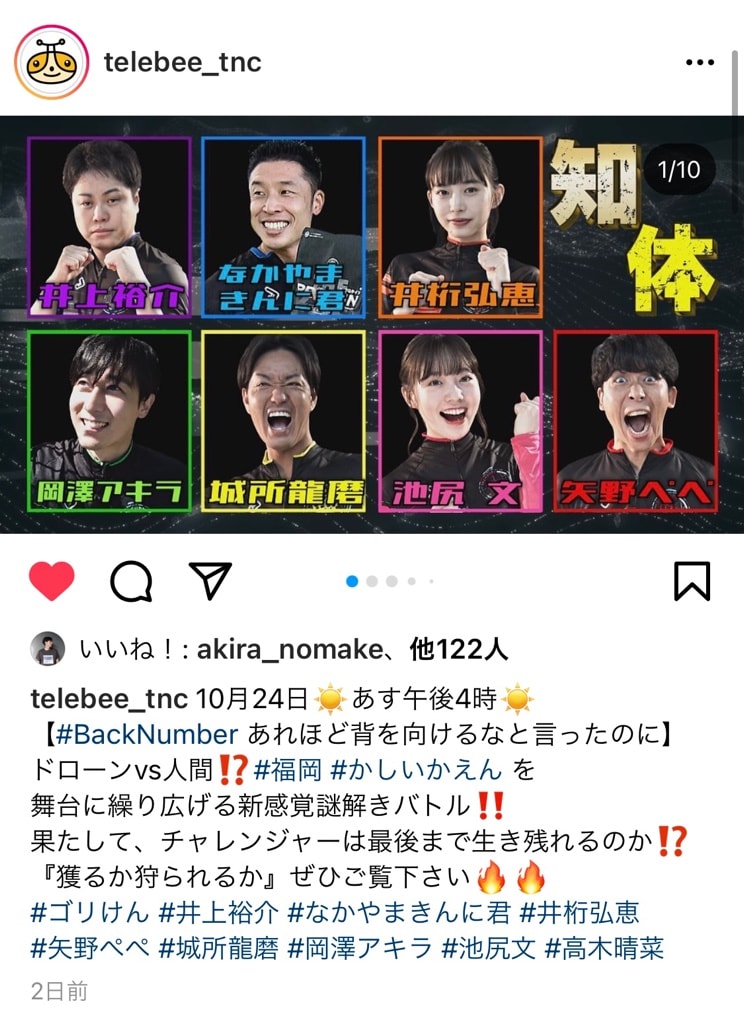Save this post with bookmark icon

coord(691,580)
